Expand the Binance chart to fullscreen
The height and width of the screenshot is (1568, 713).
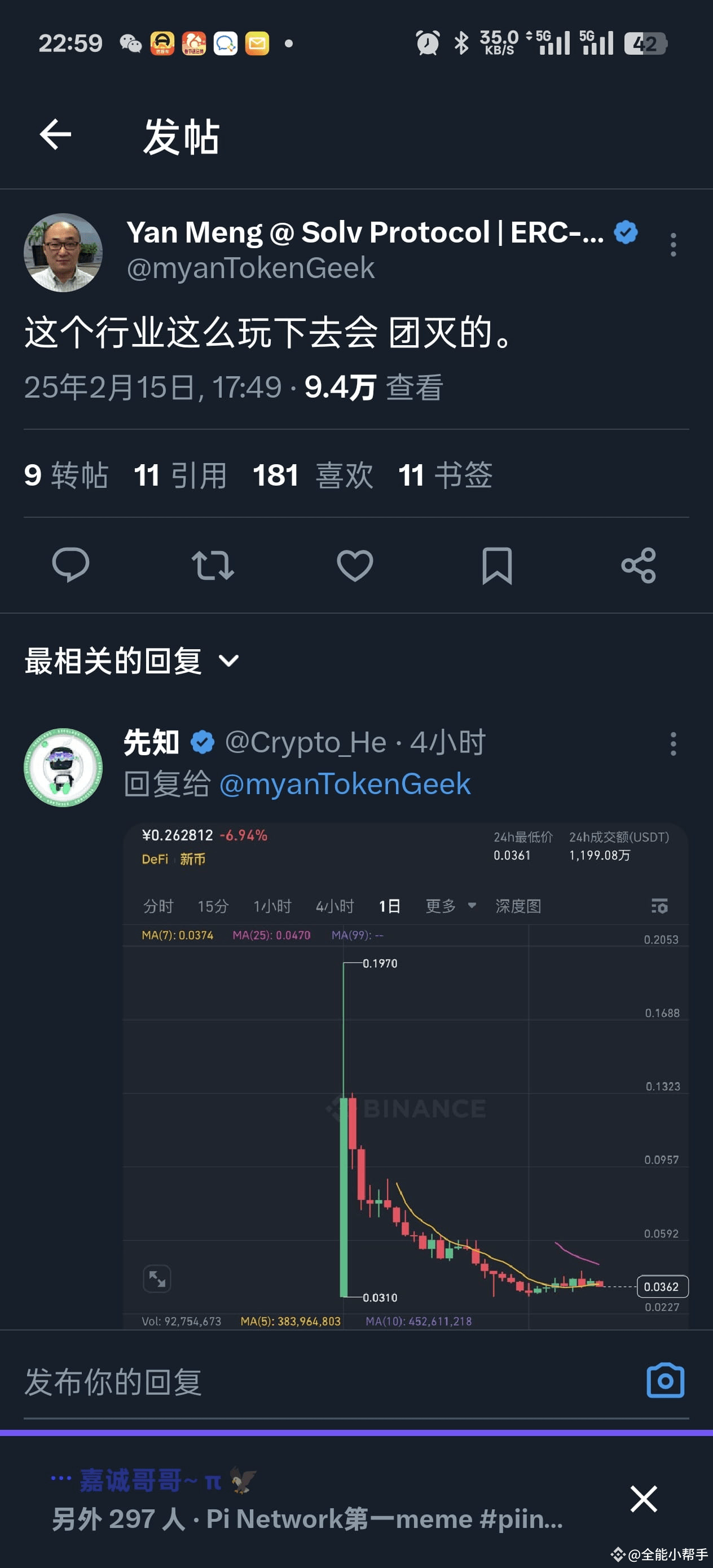[157, 1278]
